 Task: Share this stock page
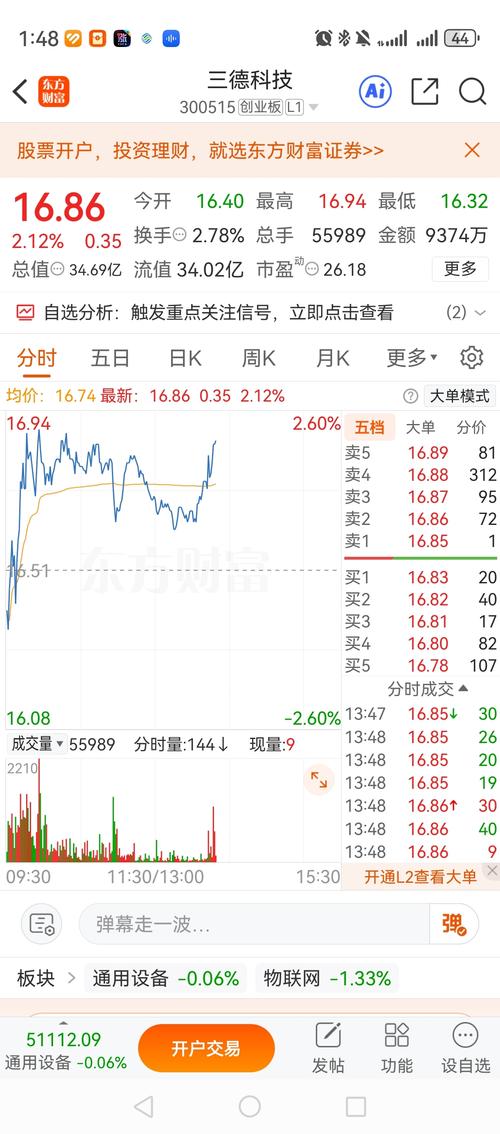click(425, 91)
